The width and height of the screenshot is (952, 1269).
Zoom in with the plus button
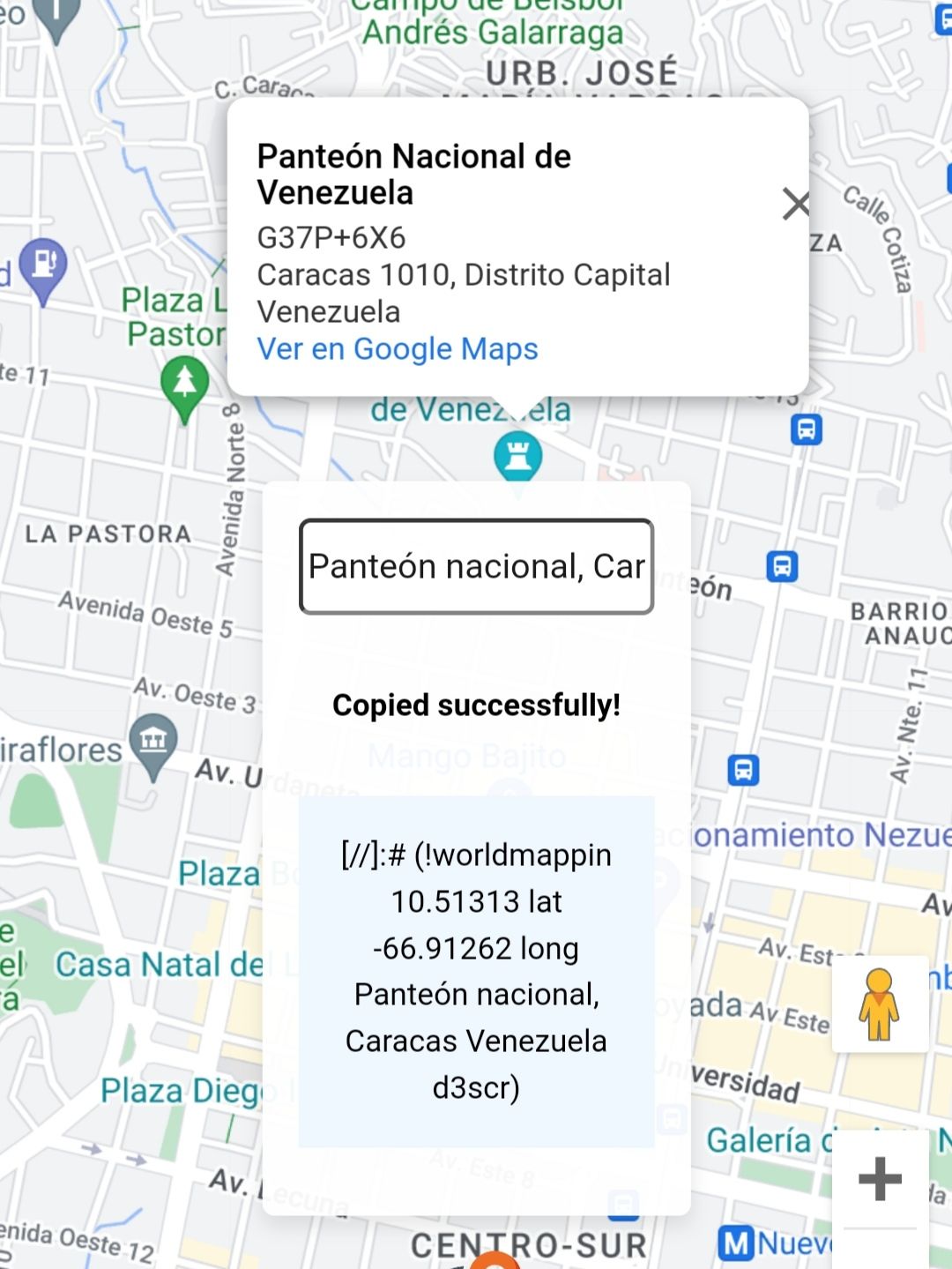coord(880,1179)
